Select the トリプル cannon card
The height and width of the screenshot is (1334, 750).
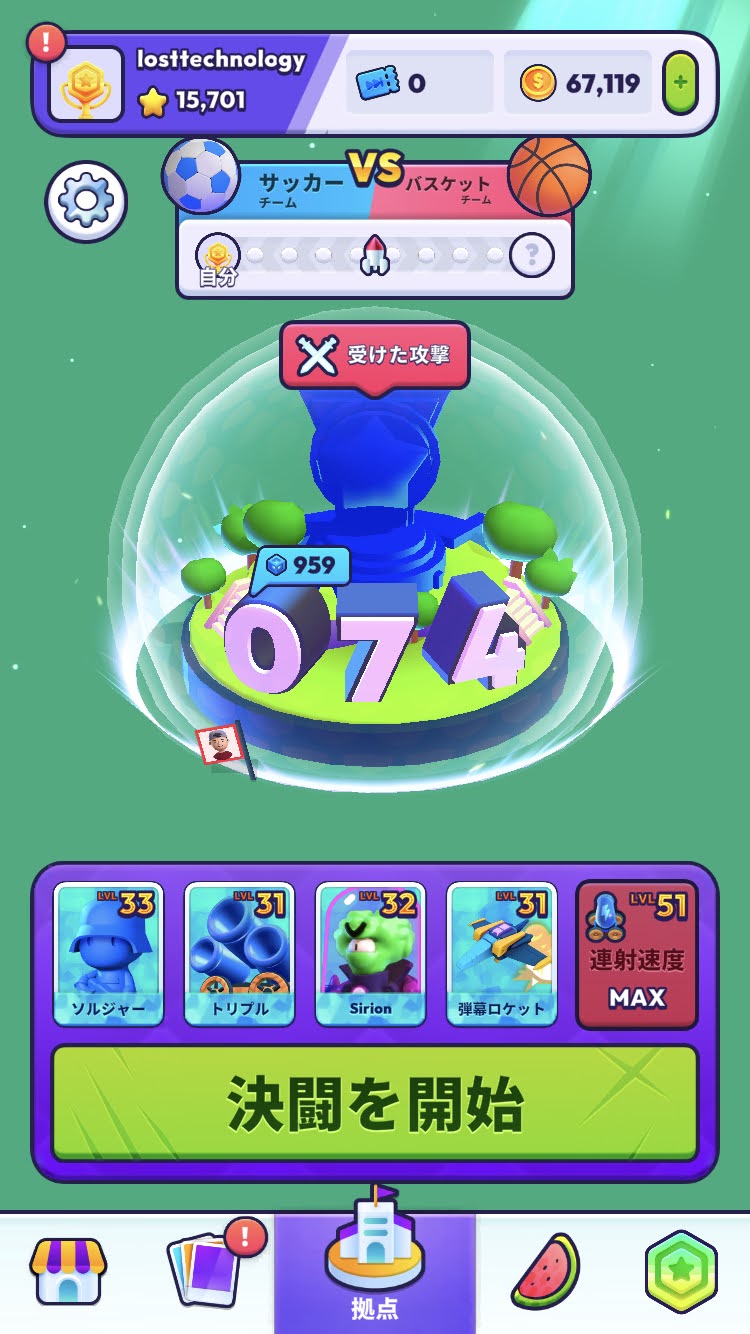pos(240,954)
